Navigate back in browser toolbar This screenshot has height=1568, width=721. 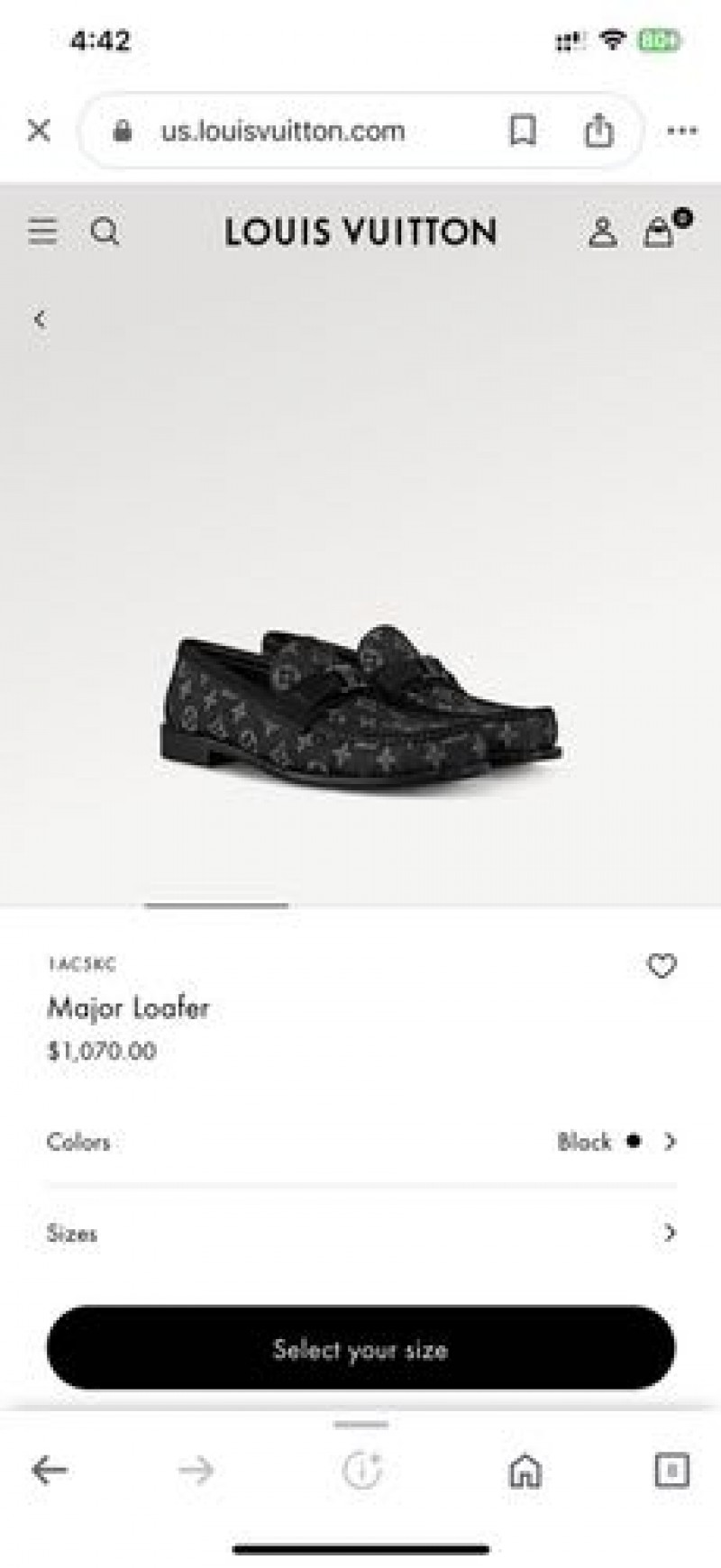point(50,1471)
